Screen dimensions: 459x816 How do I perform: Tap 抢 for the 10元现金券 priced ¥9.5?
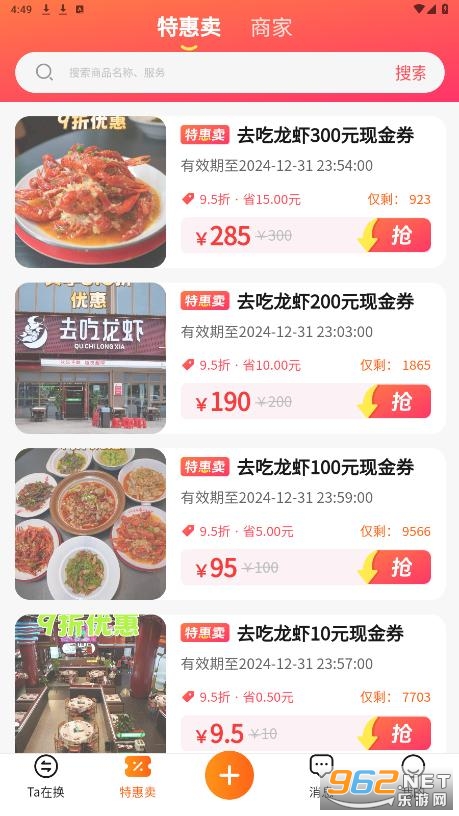(x=394, y=733)
